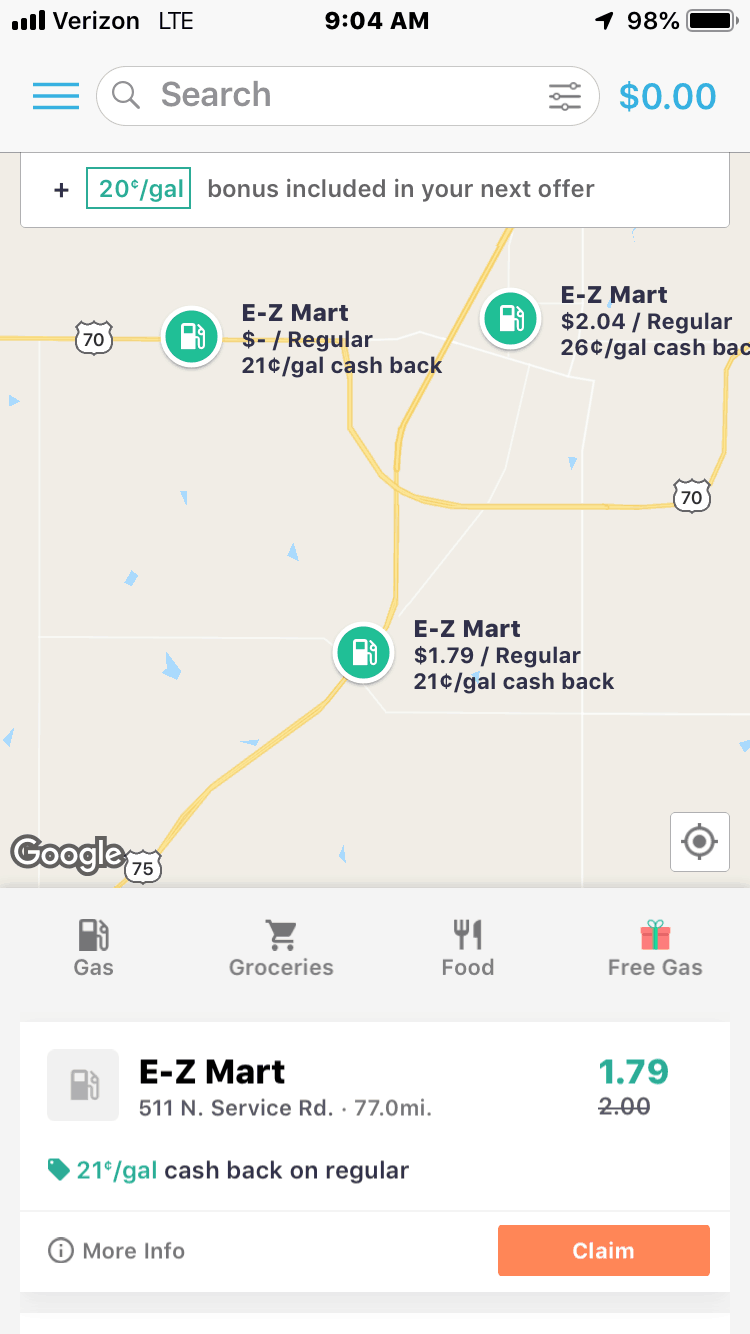Image resolution: width=750 pixels, height=1334 pixels.
Task: Tap the E-Z Mart pin near Route 70
Action: (191, 338)
